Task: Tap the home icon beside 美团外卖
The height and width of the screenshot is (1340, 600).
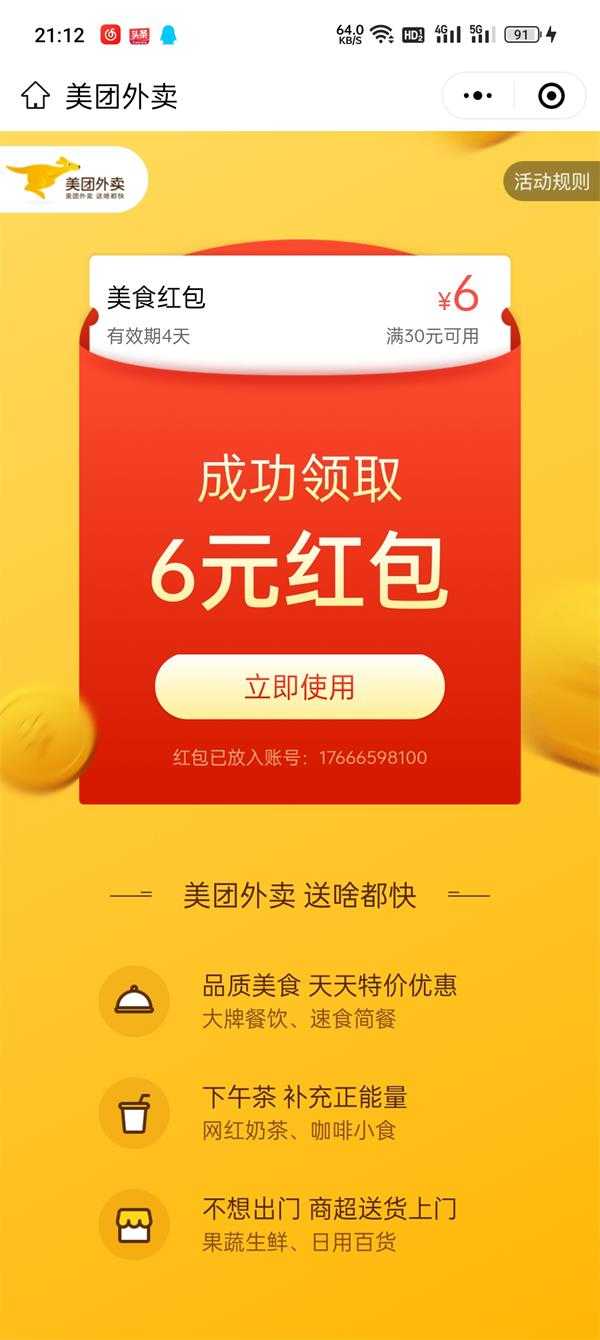Action: tap(35, 96)
